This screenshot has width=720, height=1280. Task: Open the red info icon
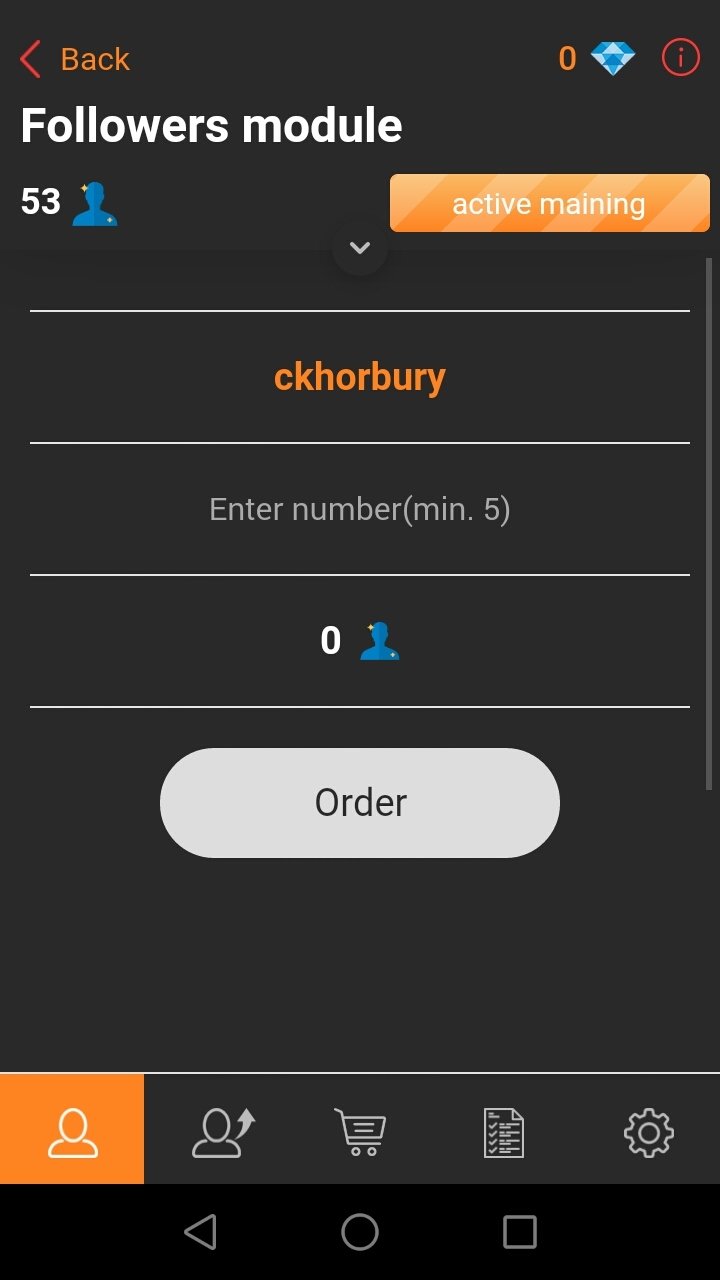[681, 58]
